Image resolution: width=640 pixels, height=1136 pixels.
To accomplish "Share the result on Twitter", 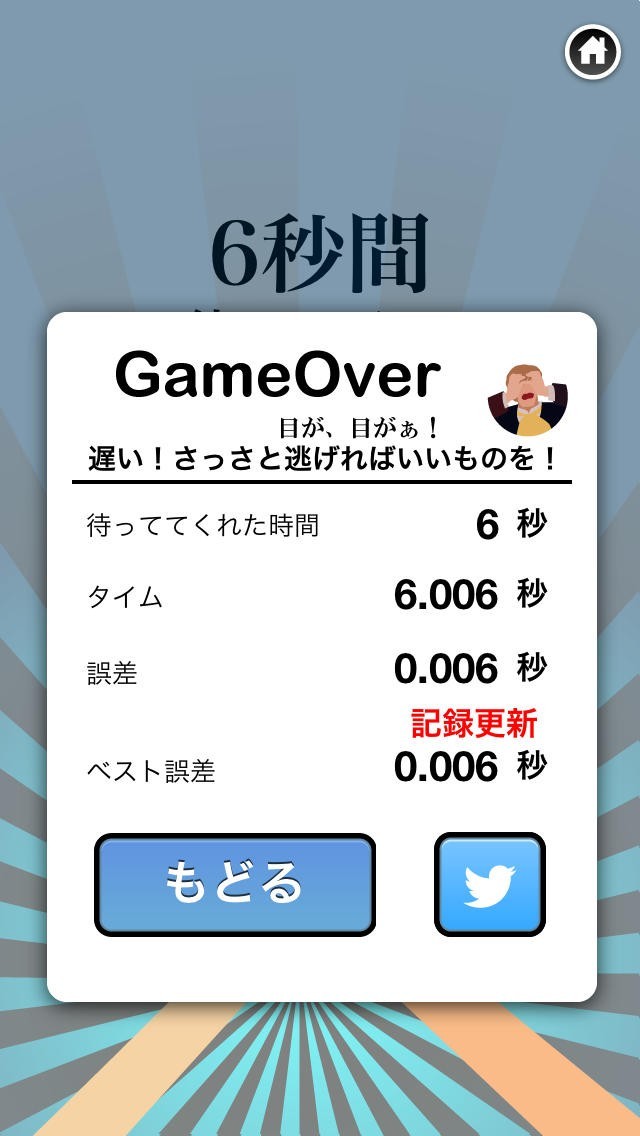I will point(490,885).
